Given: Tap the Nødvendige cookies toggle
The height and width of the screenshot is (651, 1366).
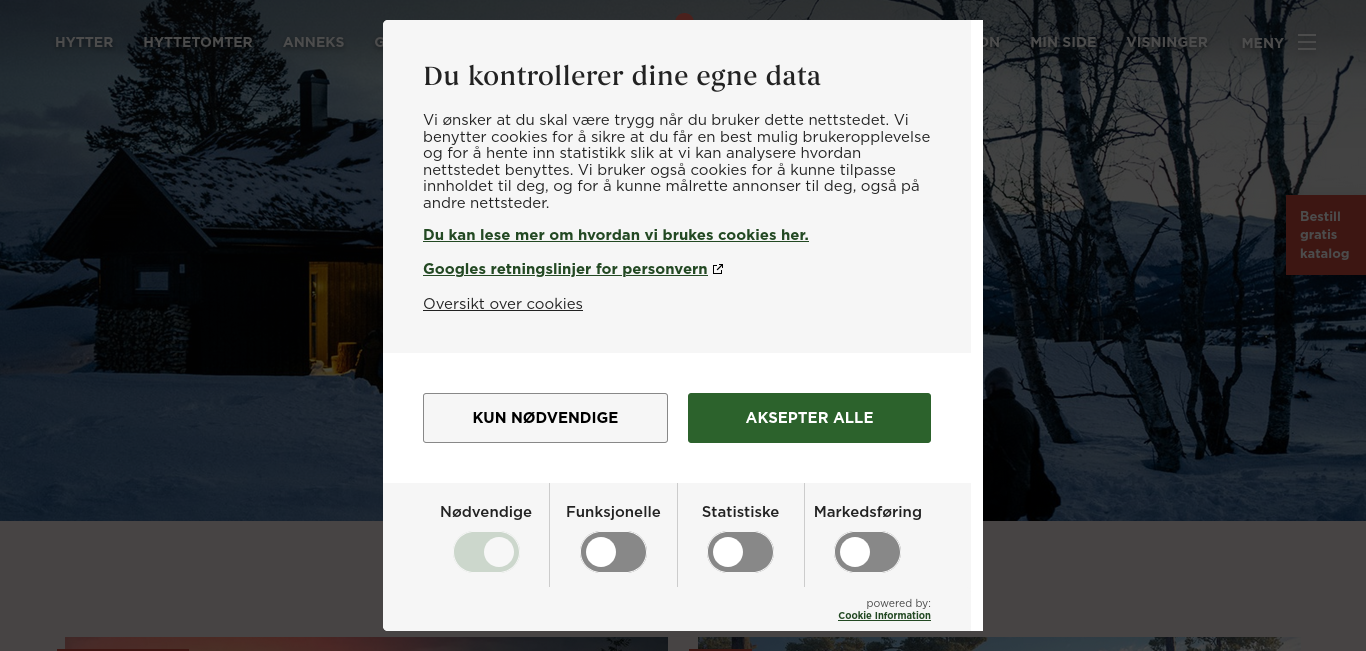Looking at the screenshot, I should tap(486, 552).
